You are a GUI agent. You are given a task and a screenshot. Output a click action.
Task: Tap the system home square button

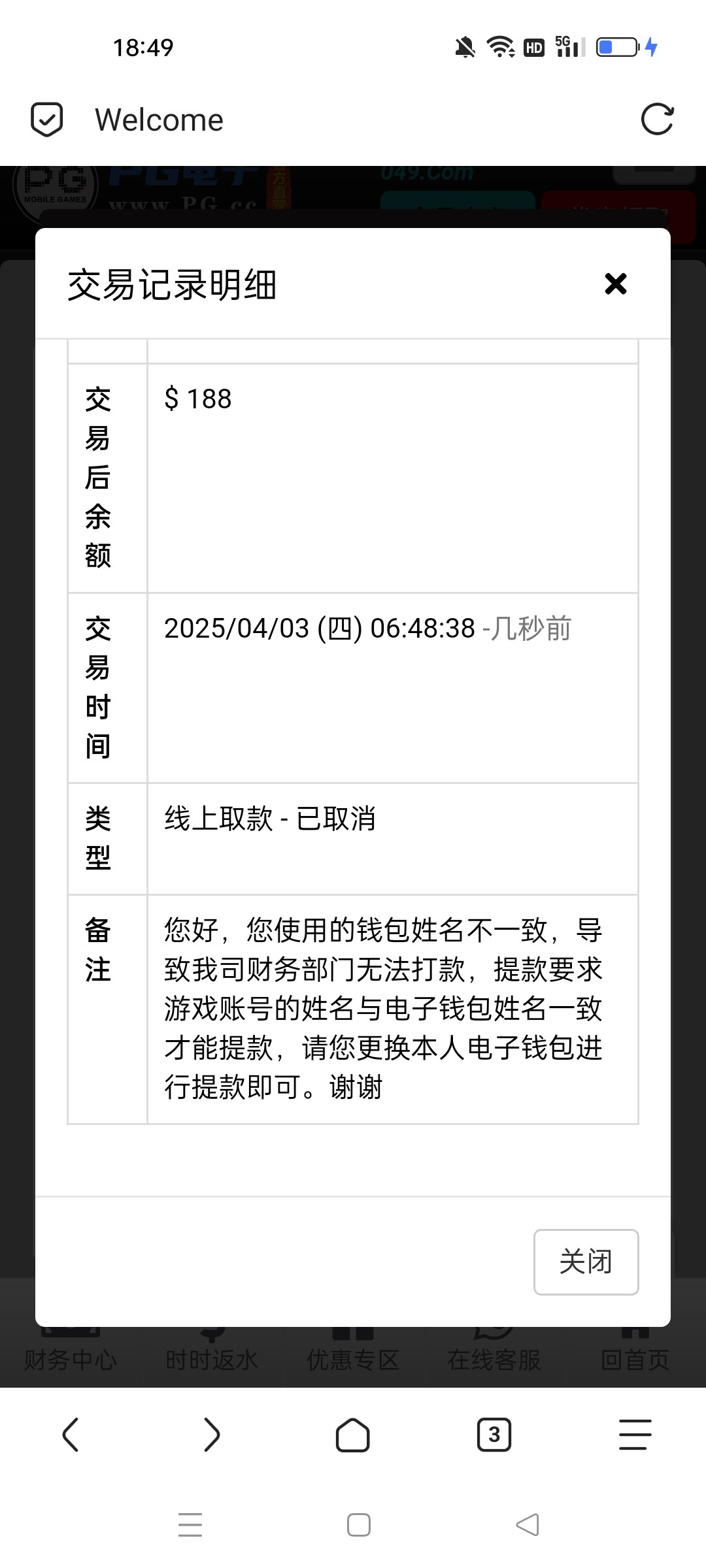359,1525
